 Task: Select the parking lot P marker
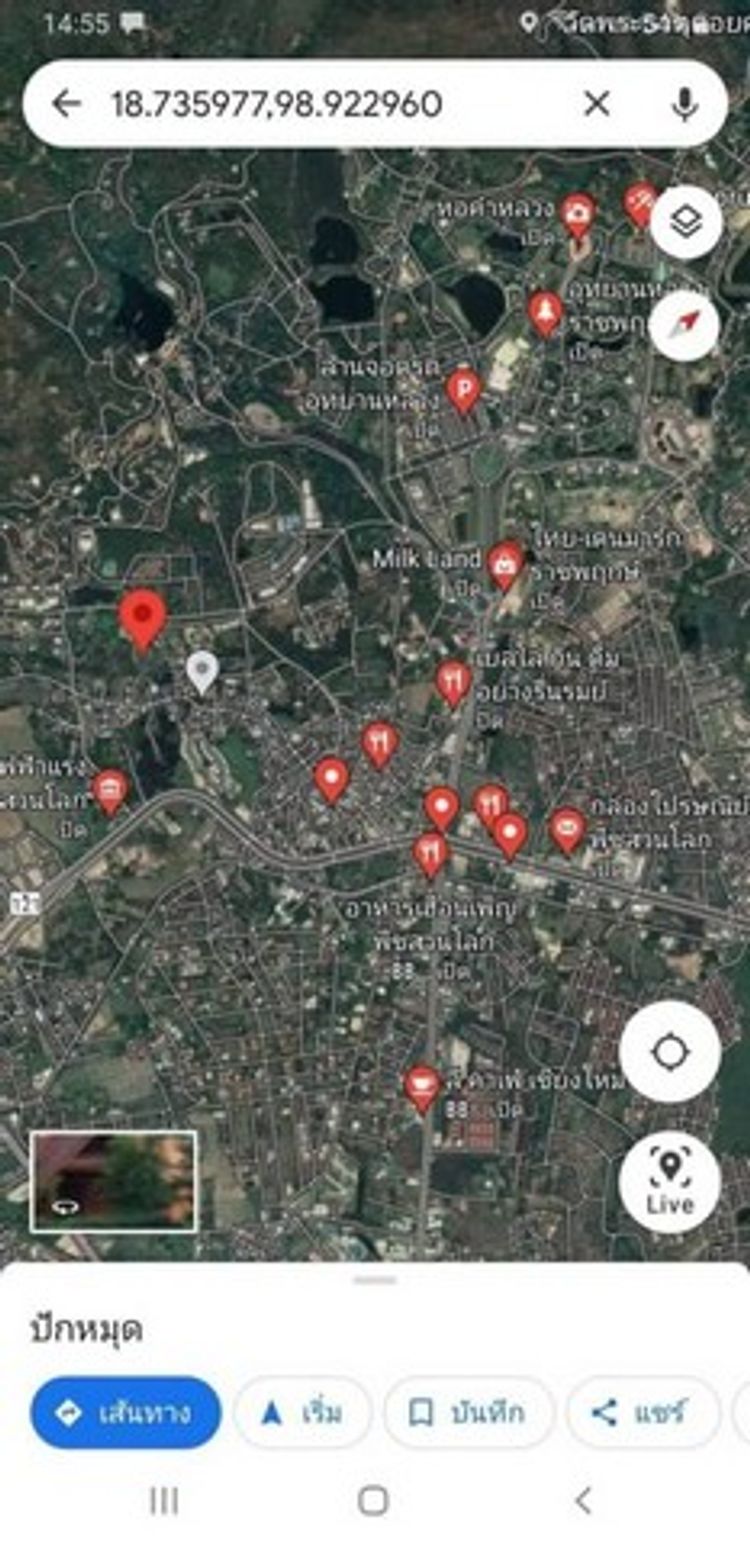464,391
